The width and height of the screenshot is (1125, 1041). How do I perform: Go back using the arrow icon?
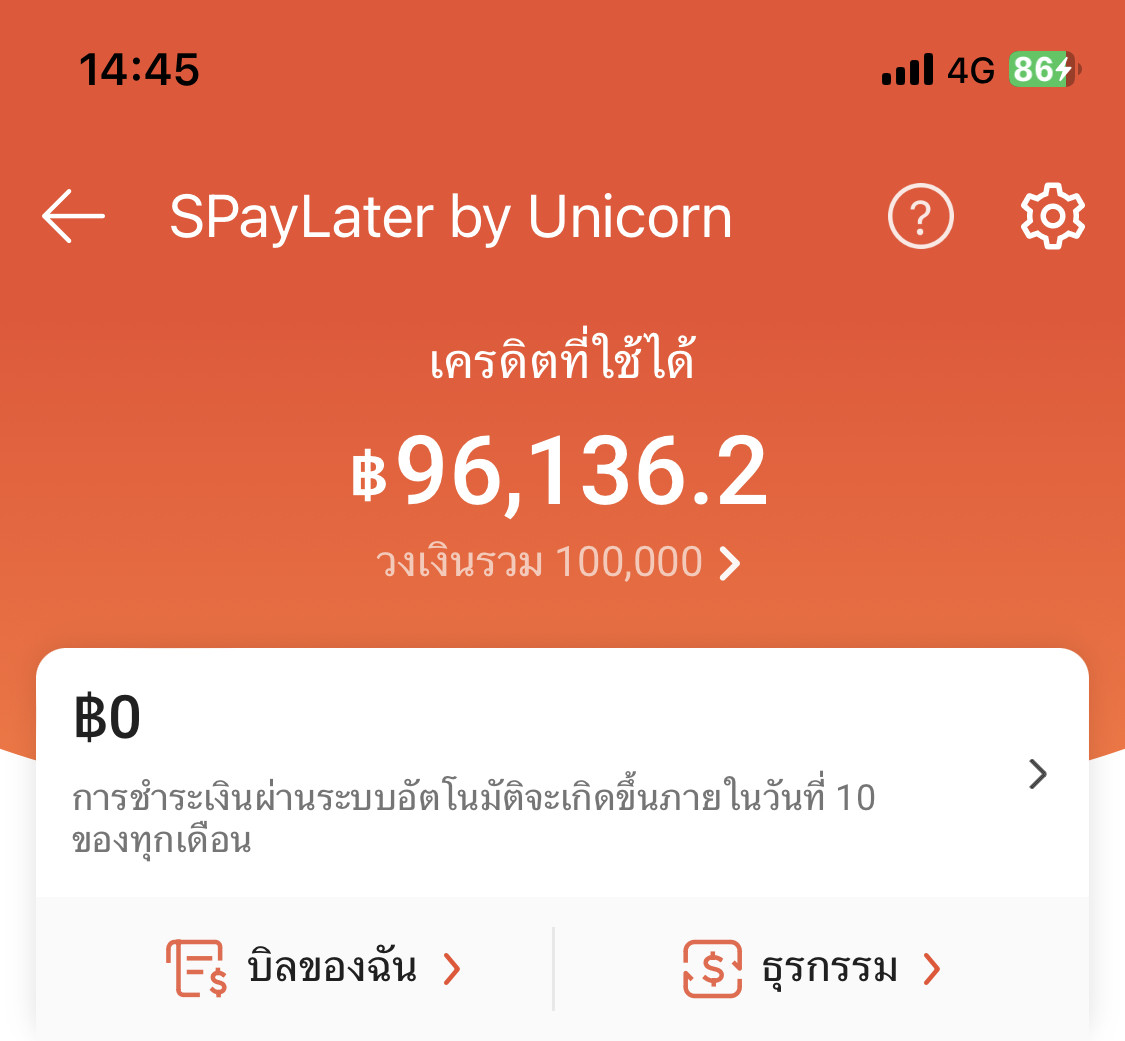tap(73, 215)
